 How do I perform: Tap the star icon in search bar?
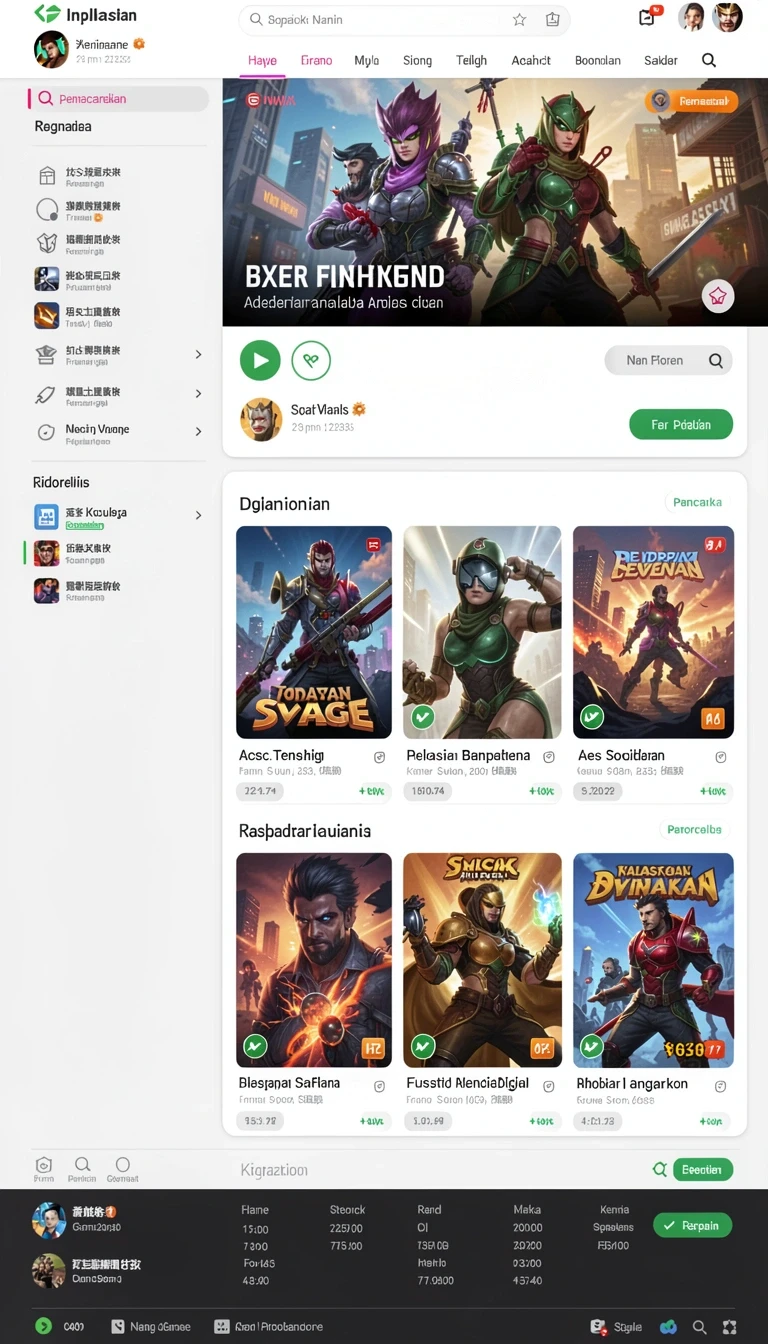click(x=519, y=20)
